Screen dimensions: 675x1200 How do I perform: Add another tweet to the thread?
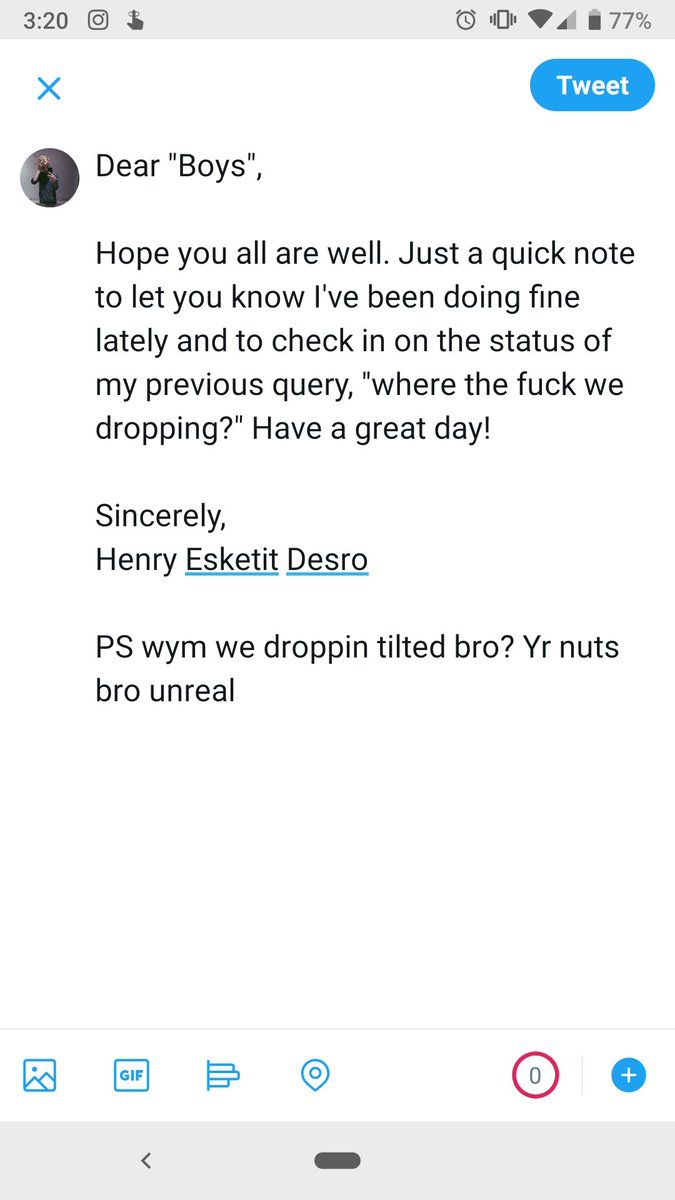tap(628, 1076)
